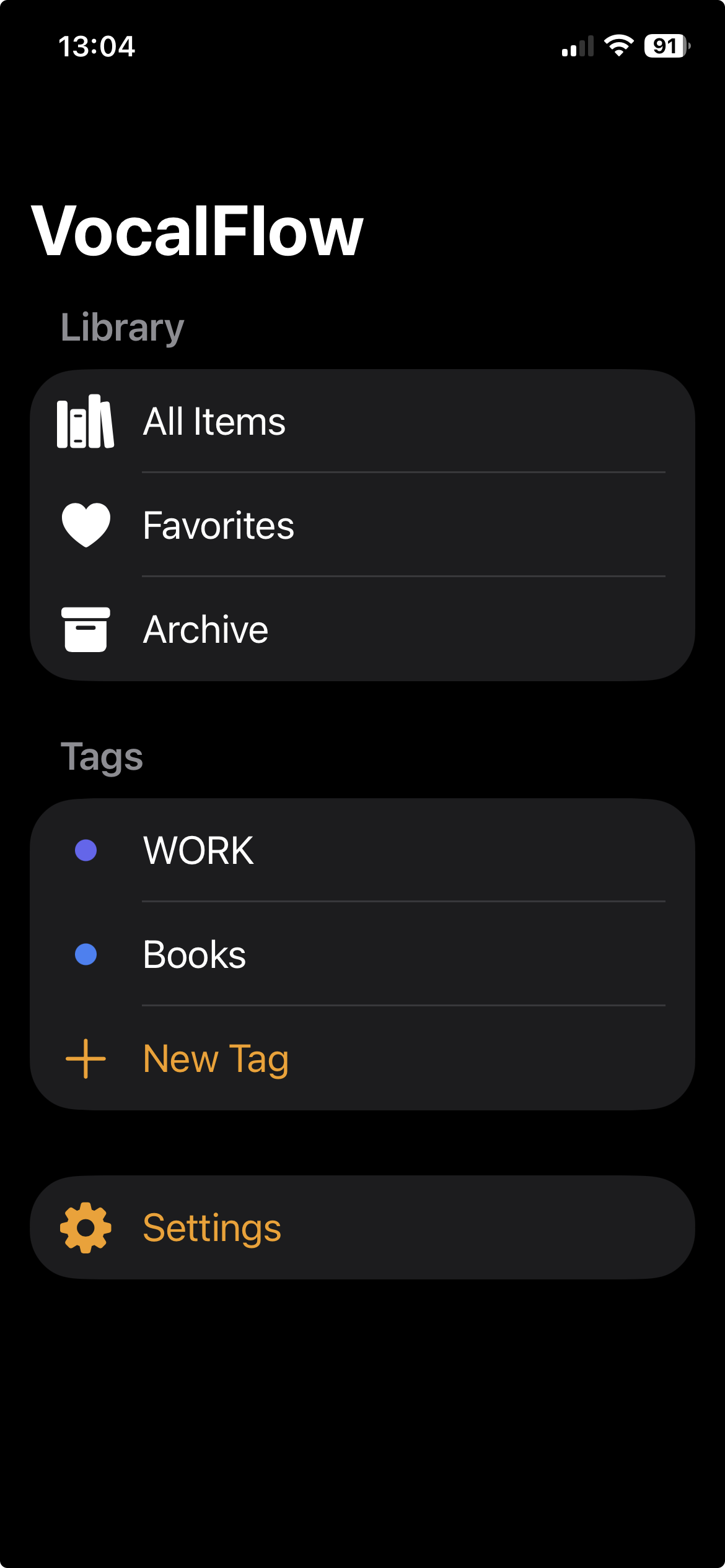Tap the Archive box icon
Screen dimensions: 725x1568
point(85,630)
